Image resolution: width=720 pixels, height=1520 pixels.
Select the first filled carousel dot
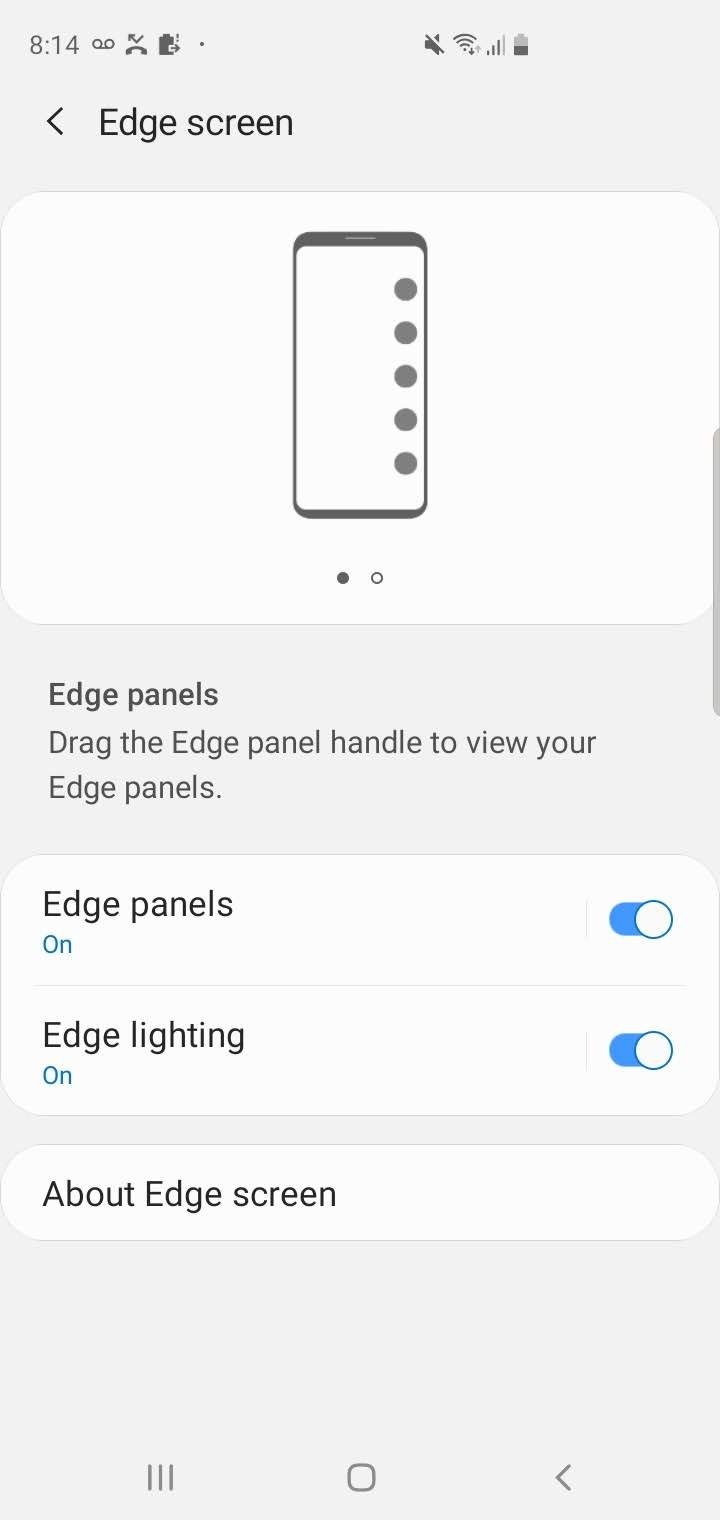pyautogui.click(x=343, y=578)
